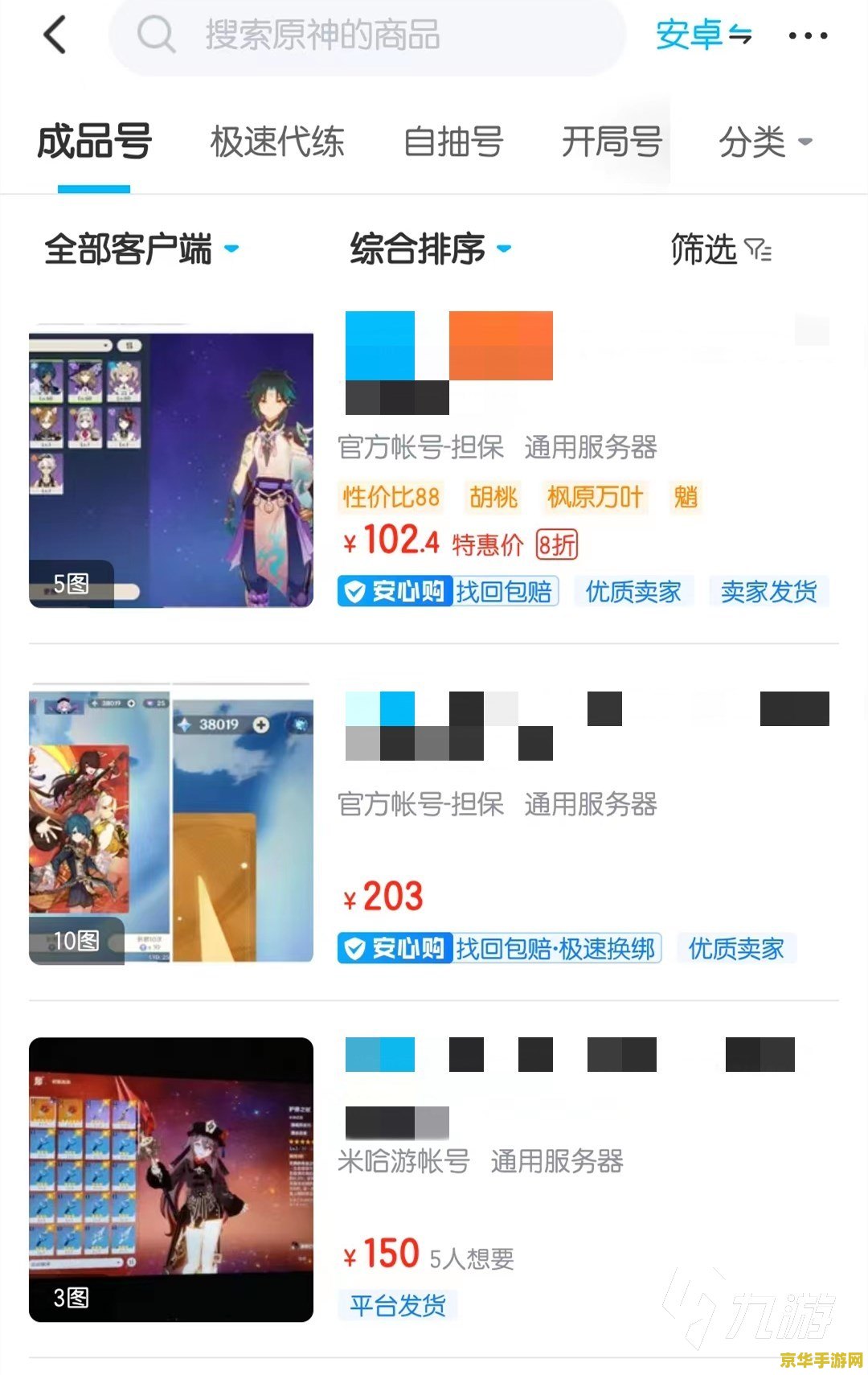Open the 综合排序 sort dropdown
Screen dimensions: 868x1375
point(430,248)
